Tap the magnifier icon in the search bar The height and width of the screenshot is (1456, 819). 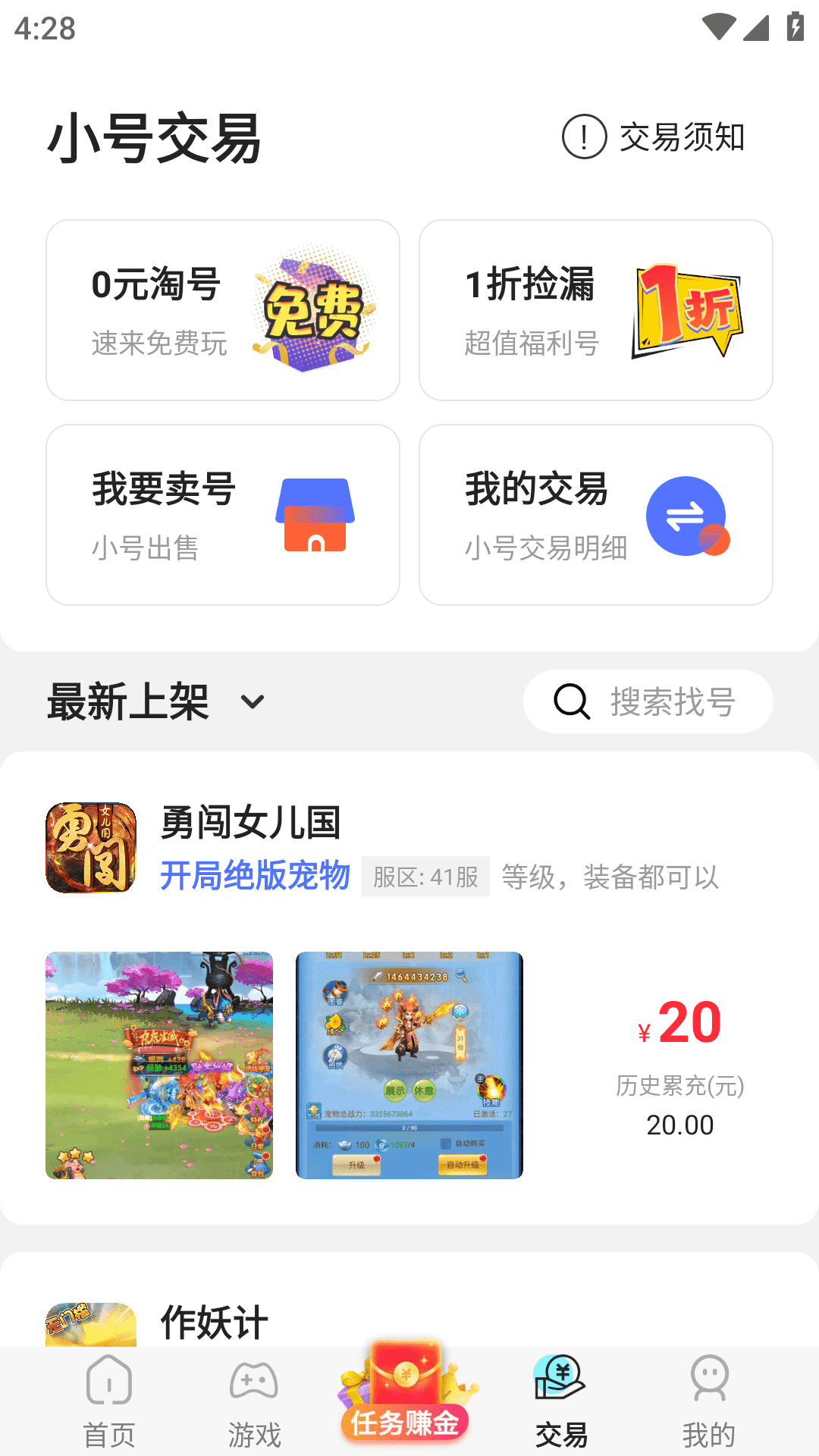pos(570,702)
